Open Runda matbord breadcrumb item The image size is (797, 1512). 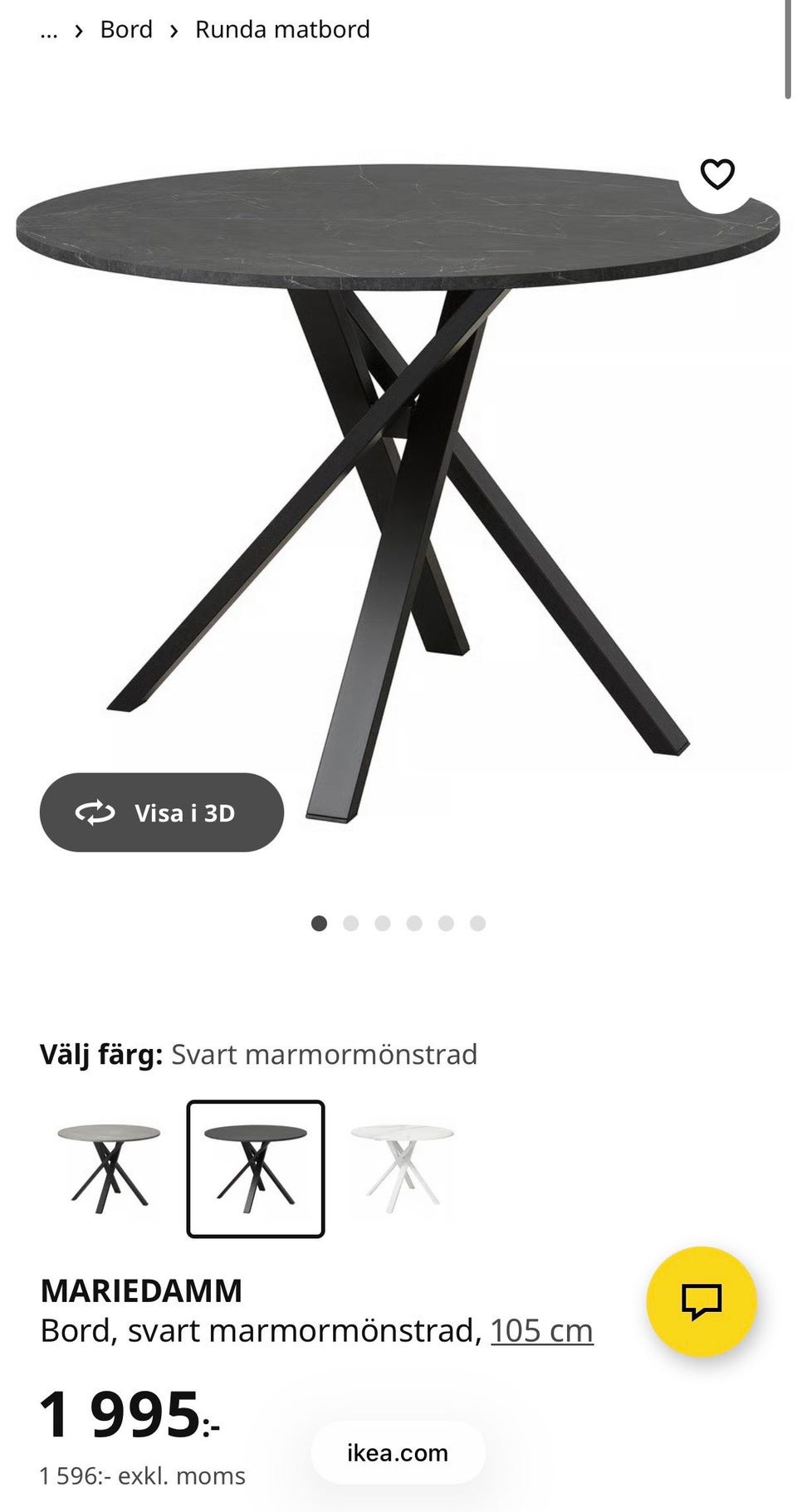tap(281, 30)
